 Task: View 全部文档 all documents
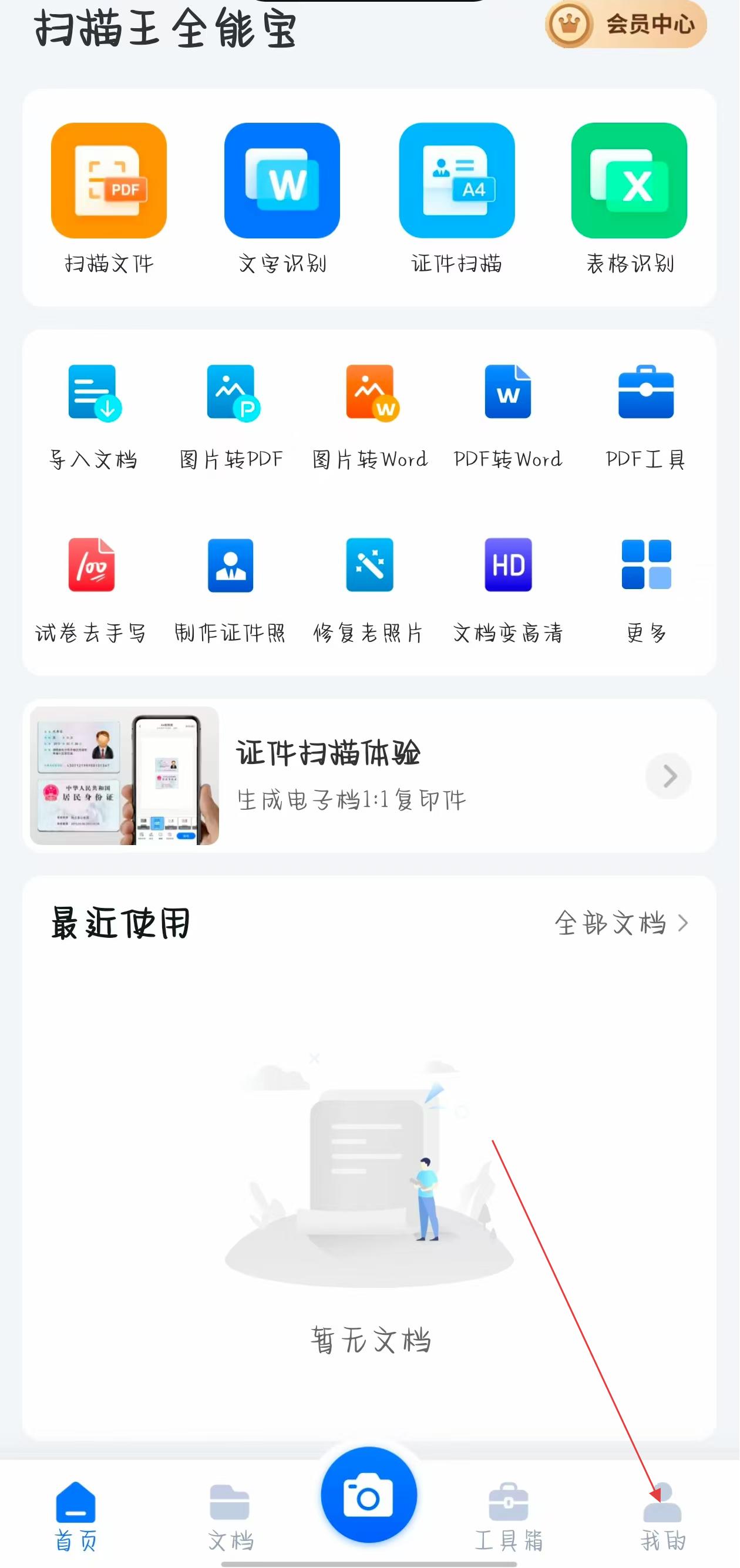pyautogui.click(x=621, y=923)
